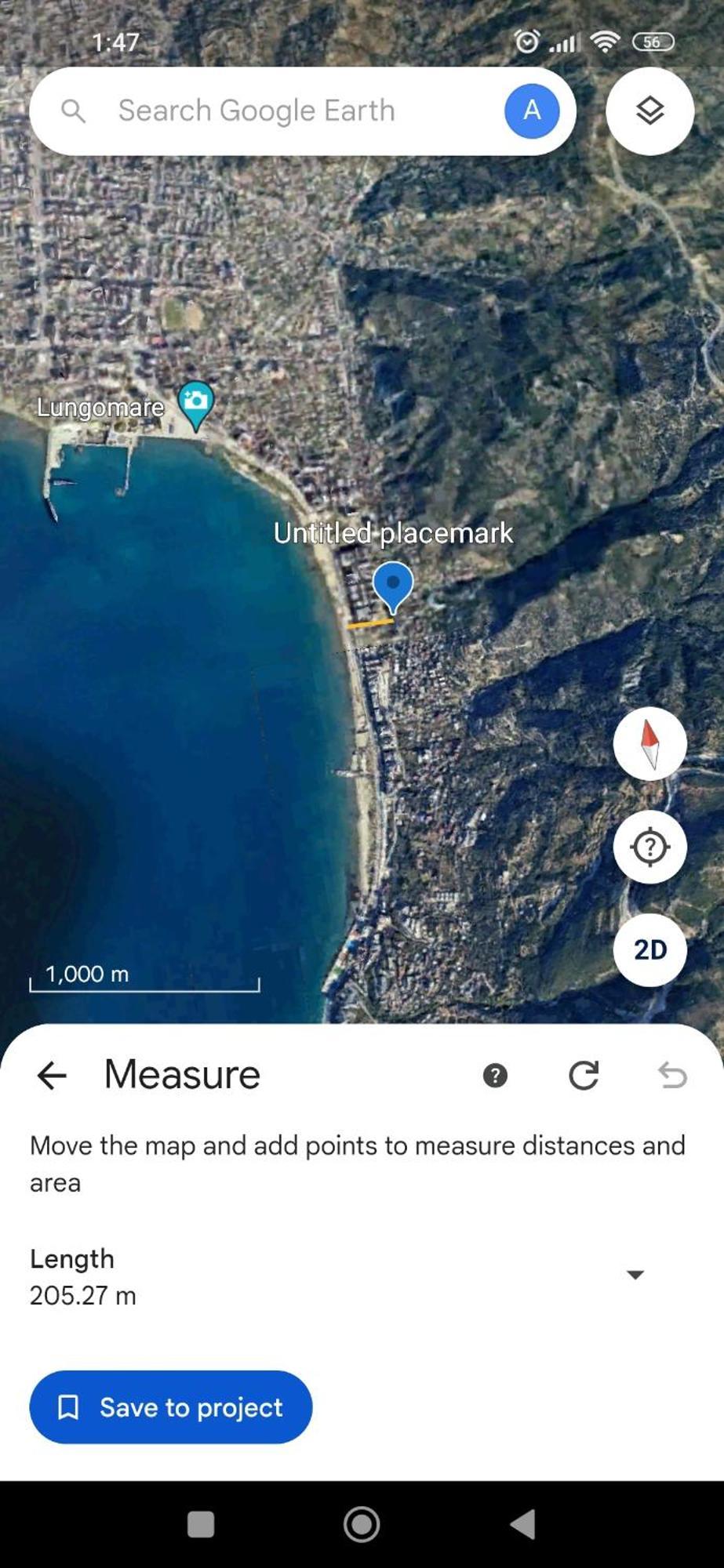Open Measure help question mark
Viewport: 724px width, 1568px height.
495,1076
